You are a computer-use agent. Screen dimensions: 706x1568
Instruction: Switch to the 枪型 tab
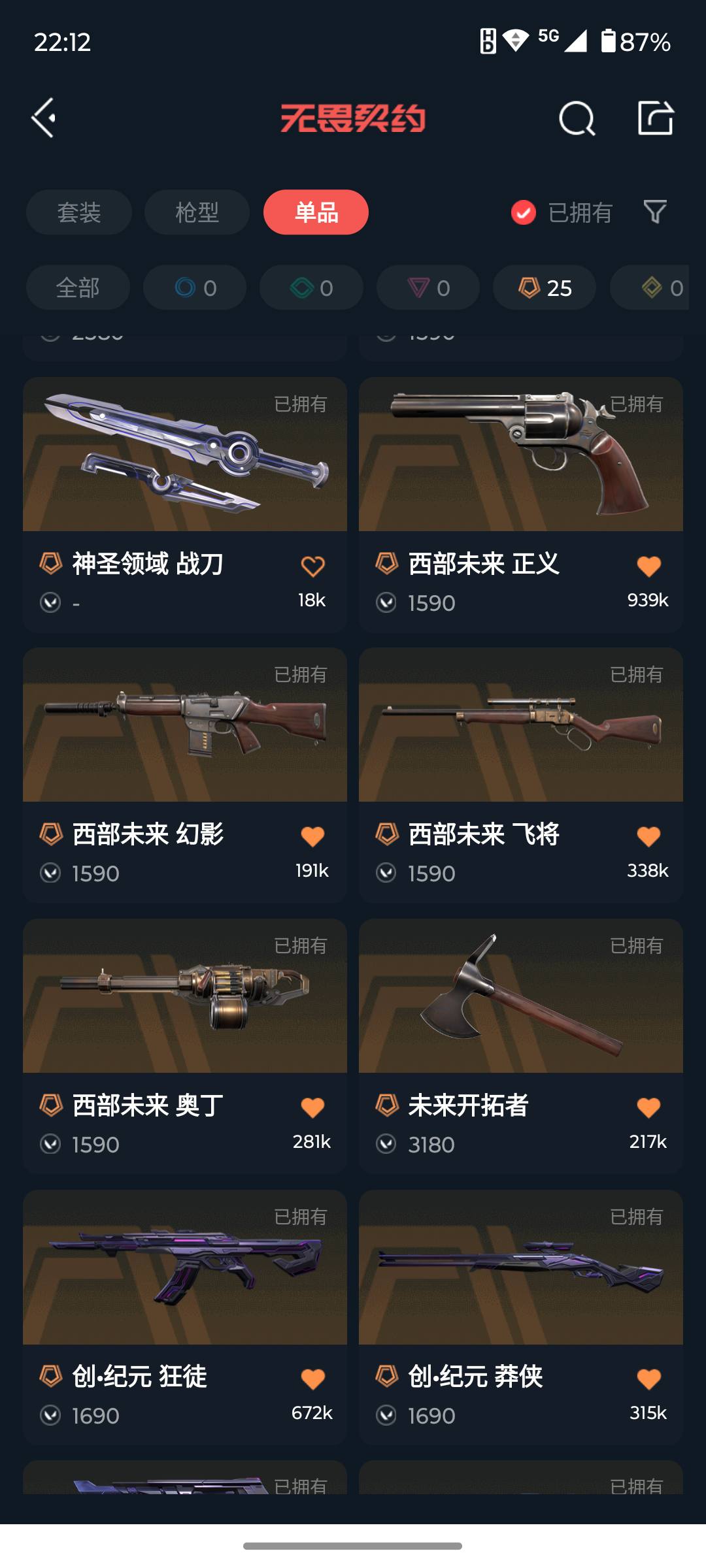coord(197,212)
